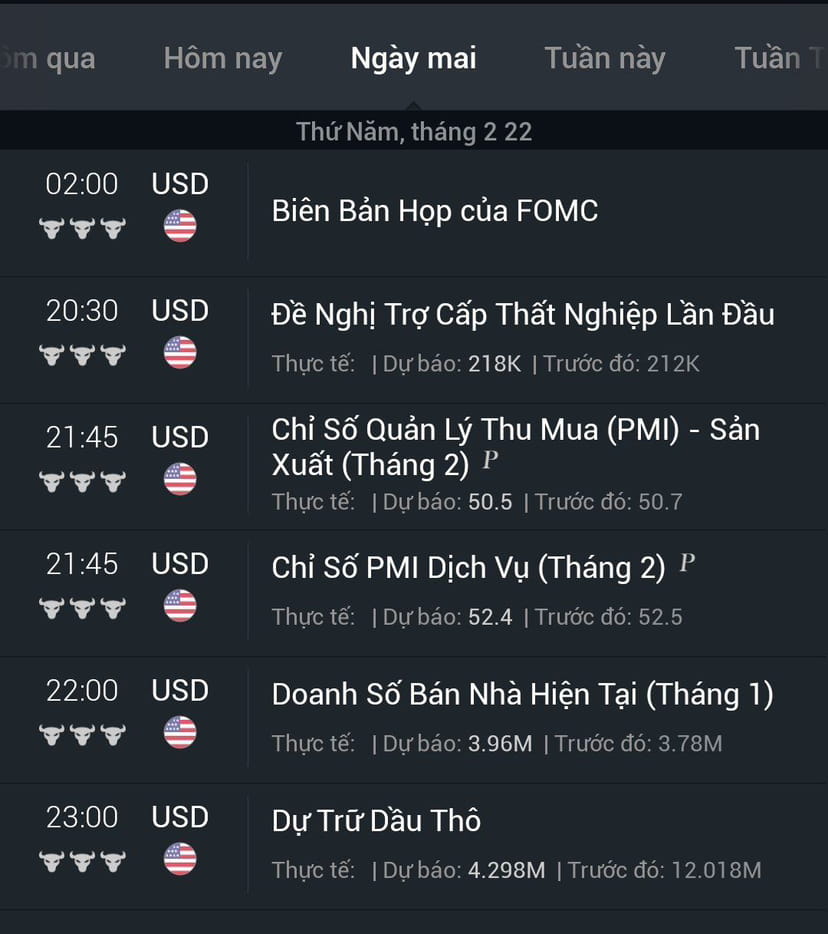Click the US flag on the Services PMI row
Viewport: 828px width, 934px height.
pyautogui.click(x=179, y=605)
